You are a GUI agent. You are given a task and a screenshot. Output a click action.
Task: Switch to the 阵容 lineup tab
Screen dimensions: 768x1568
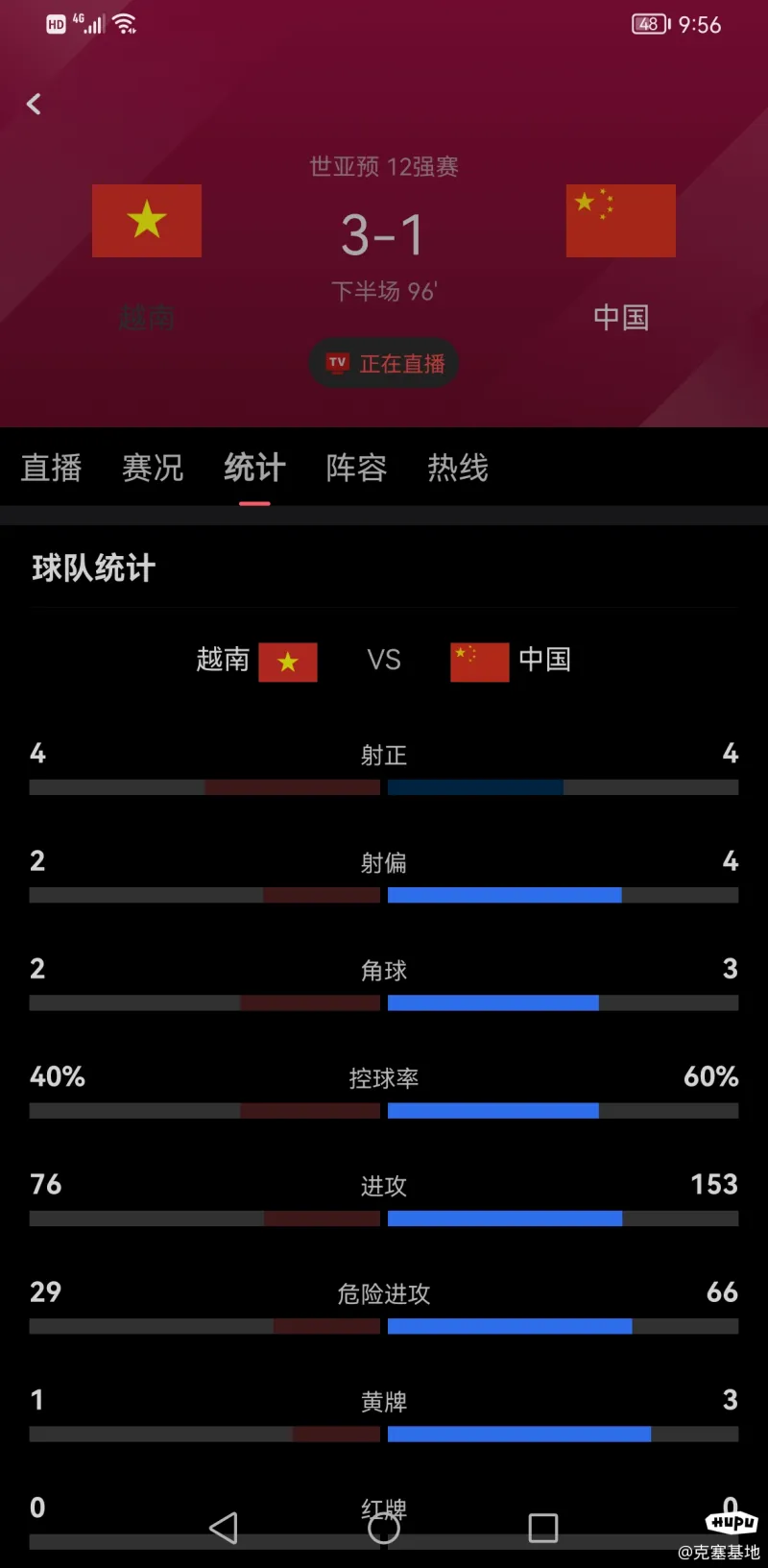[355, 468]
